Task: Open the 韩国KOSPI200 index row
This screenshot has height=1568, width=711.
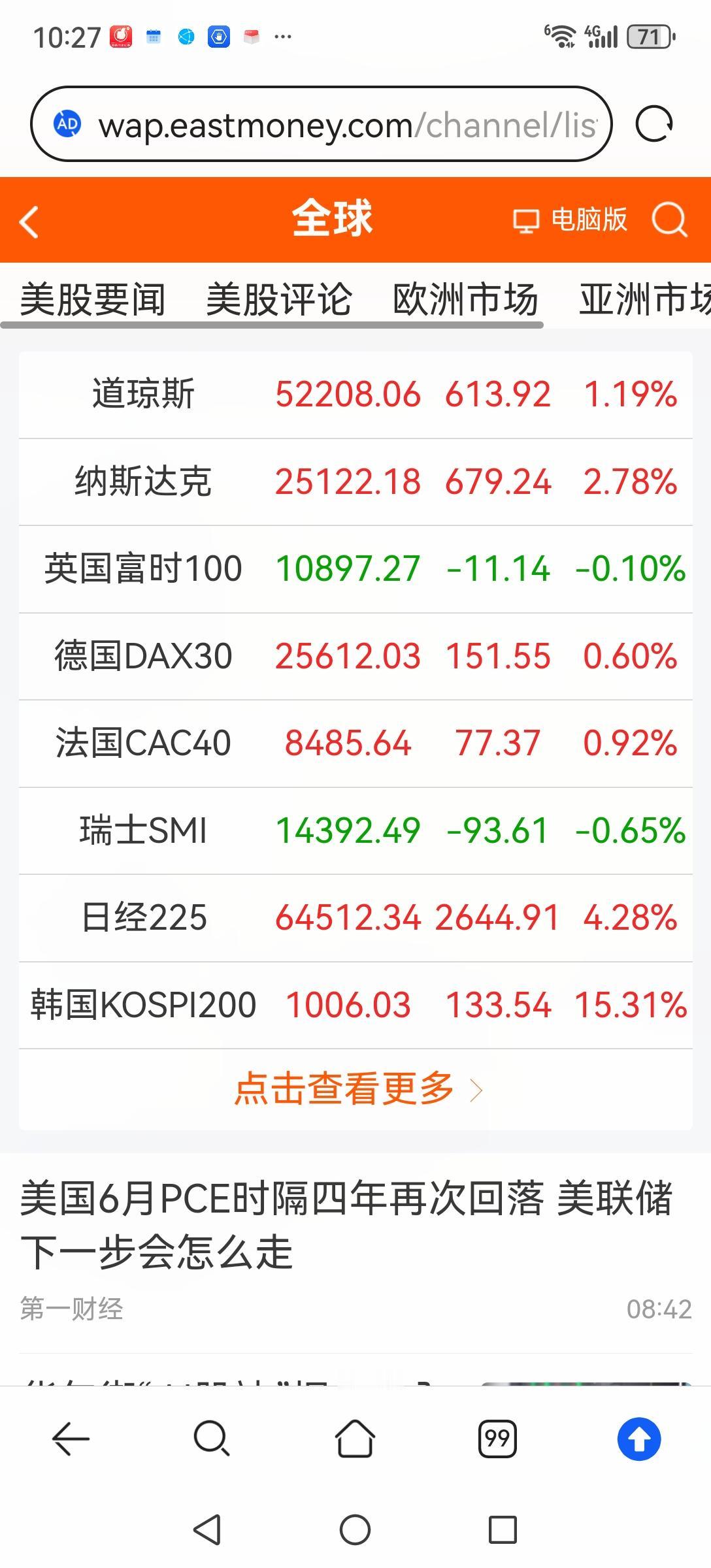Action: click(x=355, y=1005)
